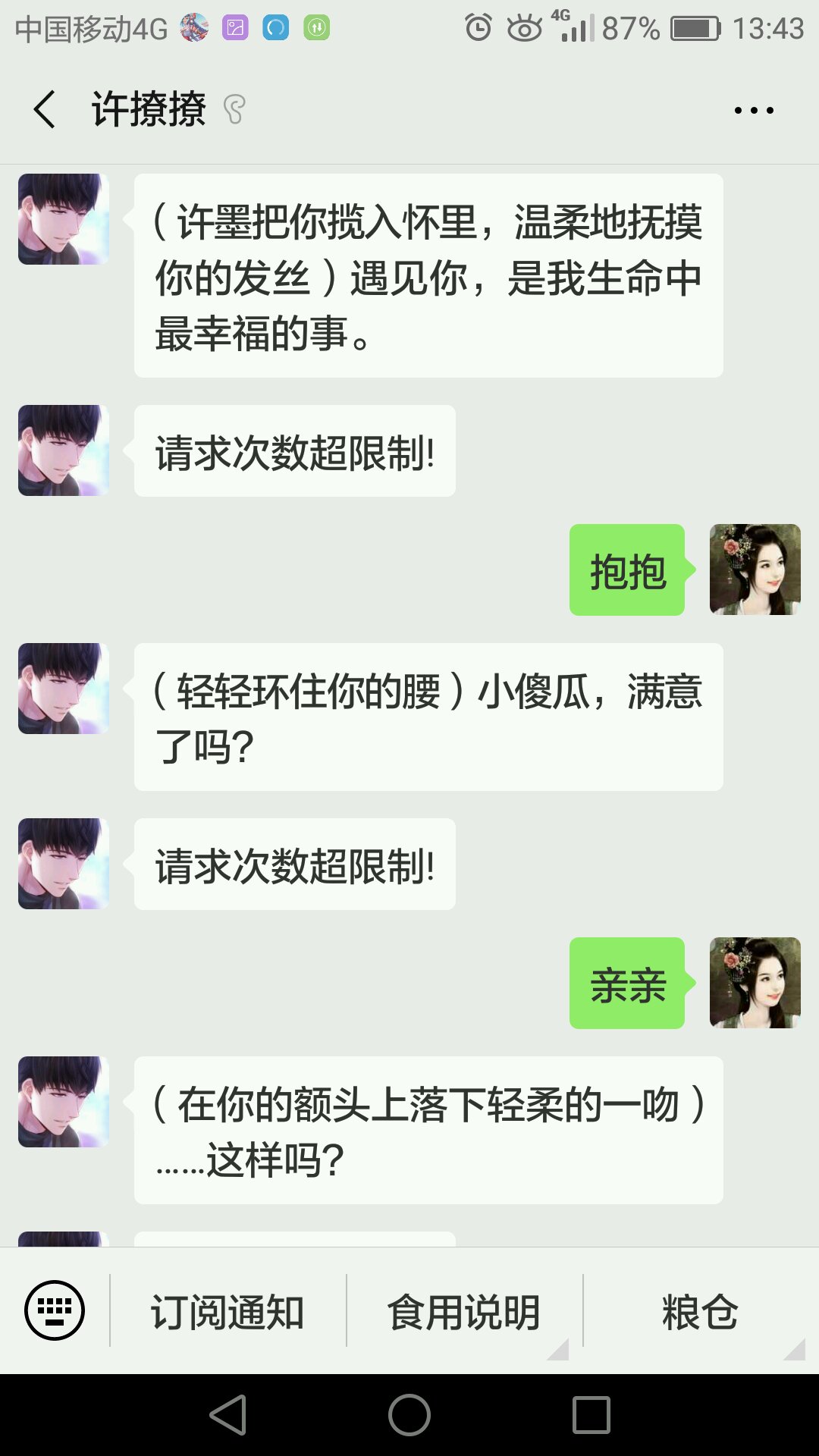The image size is (819, 1456).
Task: Switch to keyboard input mode
Action: click(55, 1310)
